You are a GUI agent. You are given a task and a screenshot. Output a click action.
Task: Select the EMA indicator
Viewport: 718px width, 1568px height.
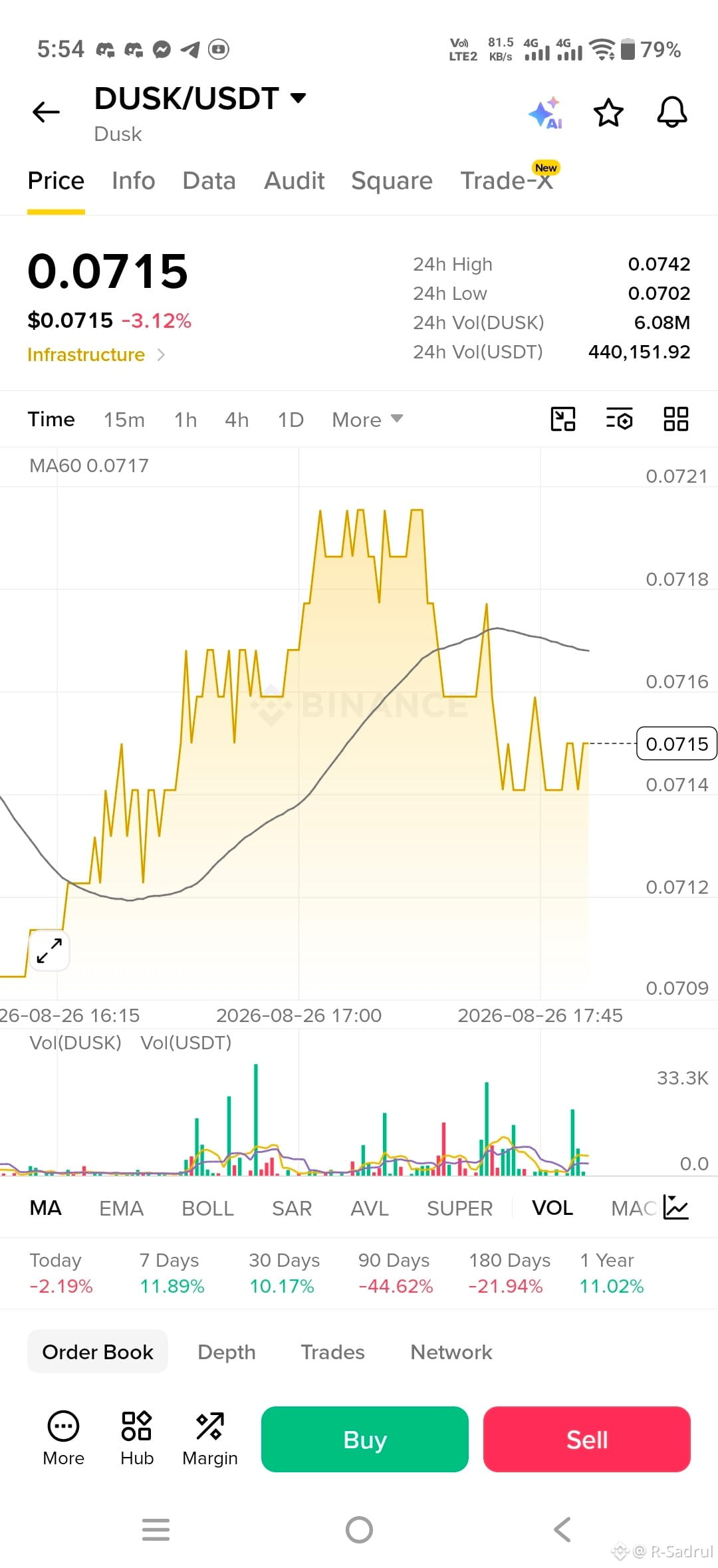click(121, 1208)
